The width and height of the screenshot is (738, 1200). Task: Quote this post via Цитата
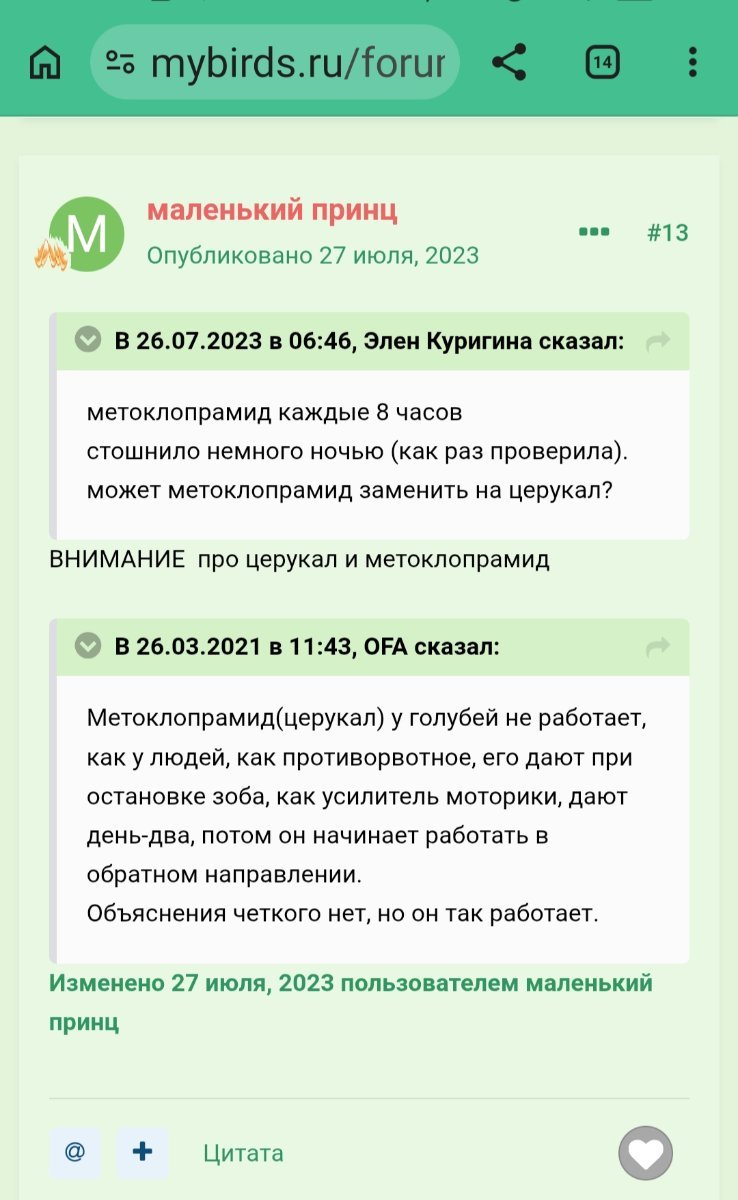[x=243, y=1153]
